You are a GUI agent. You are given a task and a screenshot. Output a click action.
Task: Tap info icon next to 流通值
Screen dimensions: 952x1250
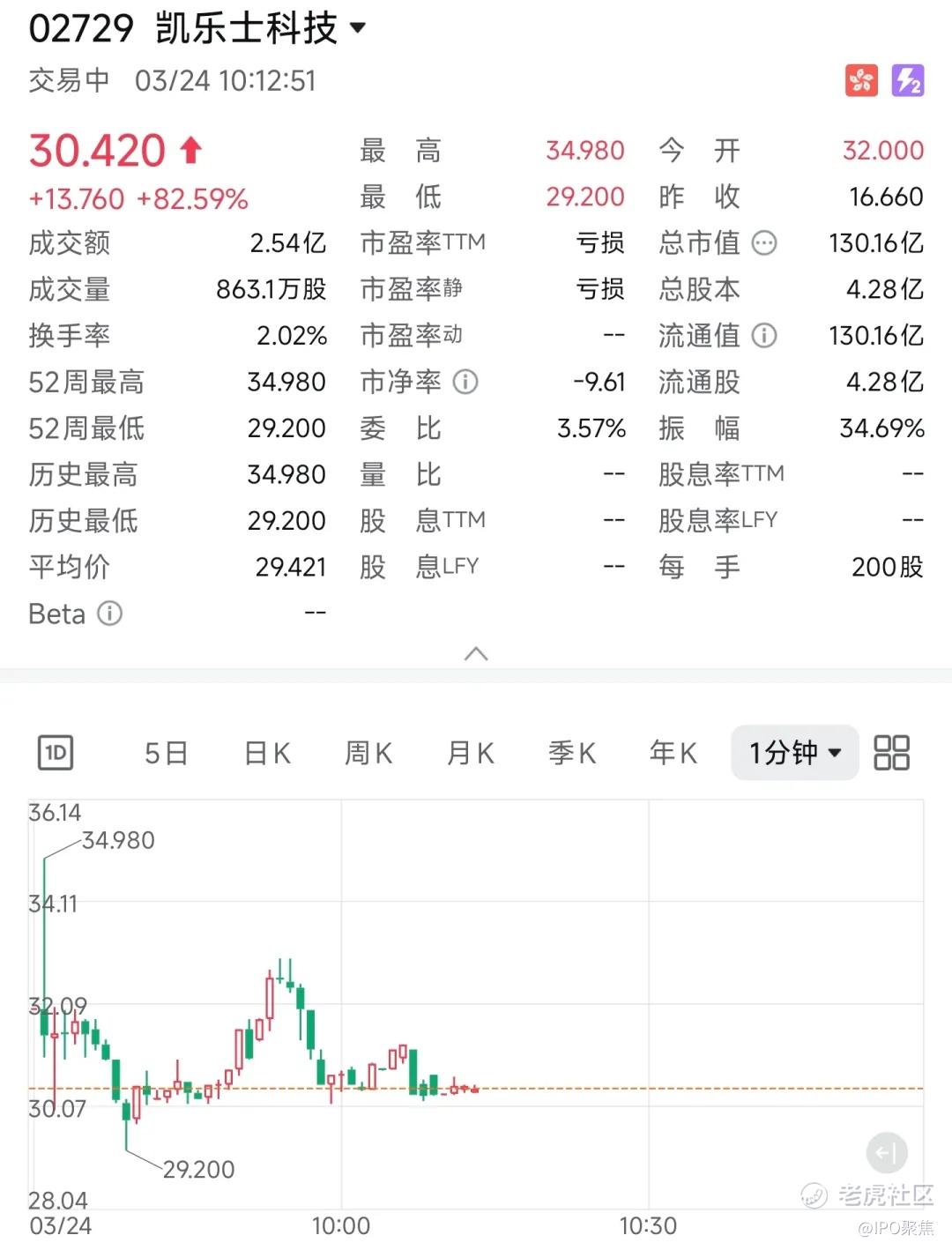(x=764, y=335)
